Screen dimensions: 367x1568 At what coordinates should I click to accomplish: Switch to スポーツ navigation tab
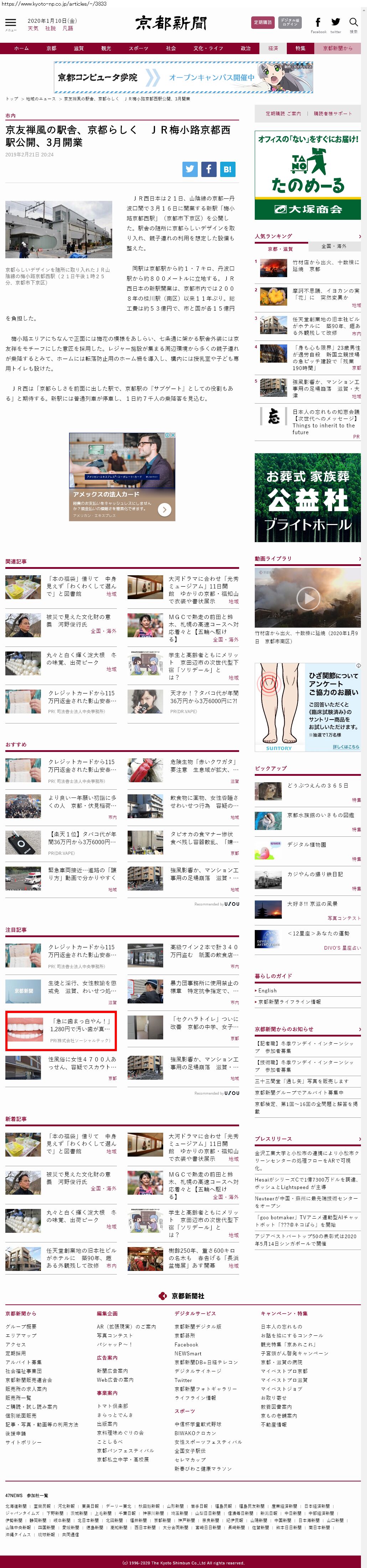(x=138, y=48)
